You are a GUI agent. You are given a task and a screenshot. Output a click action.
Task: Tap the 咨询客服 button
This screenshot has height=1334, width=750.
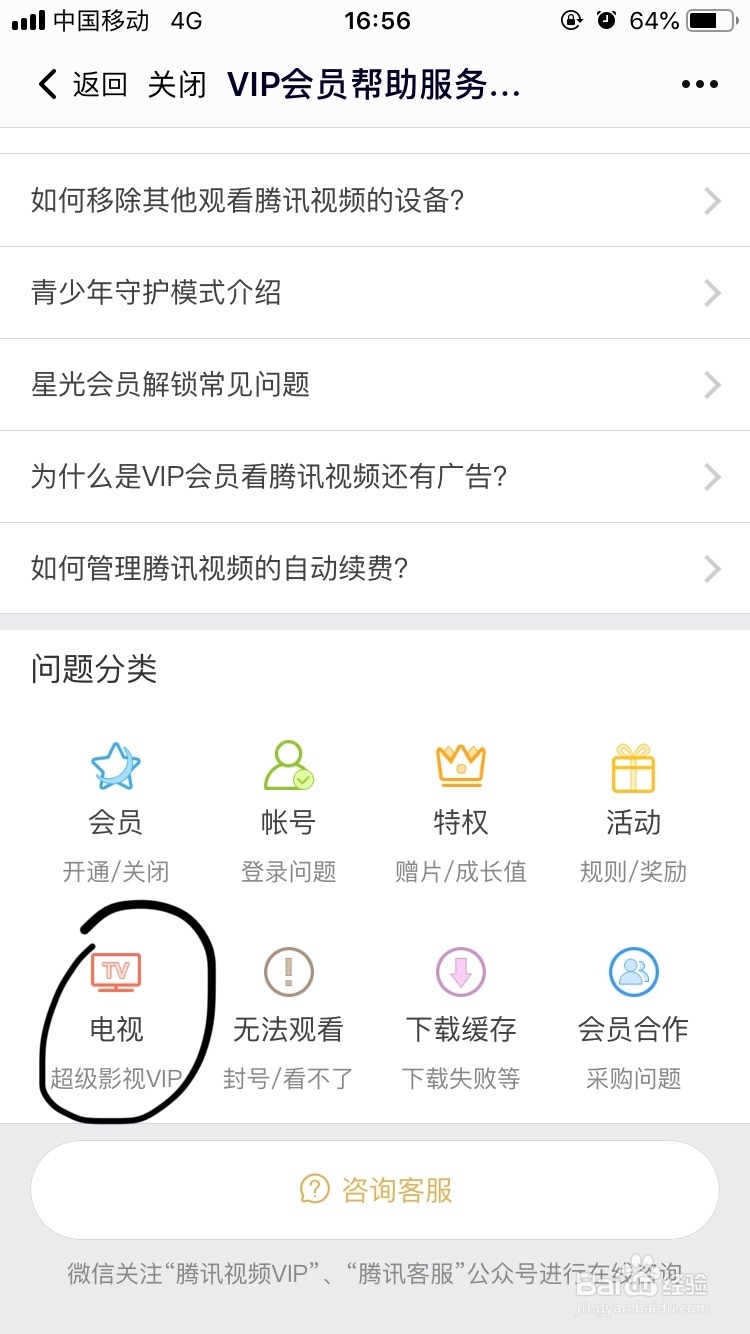(x=375, y=1190)
